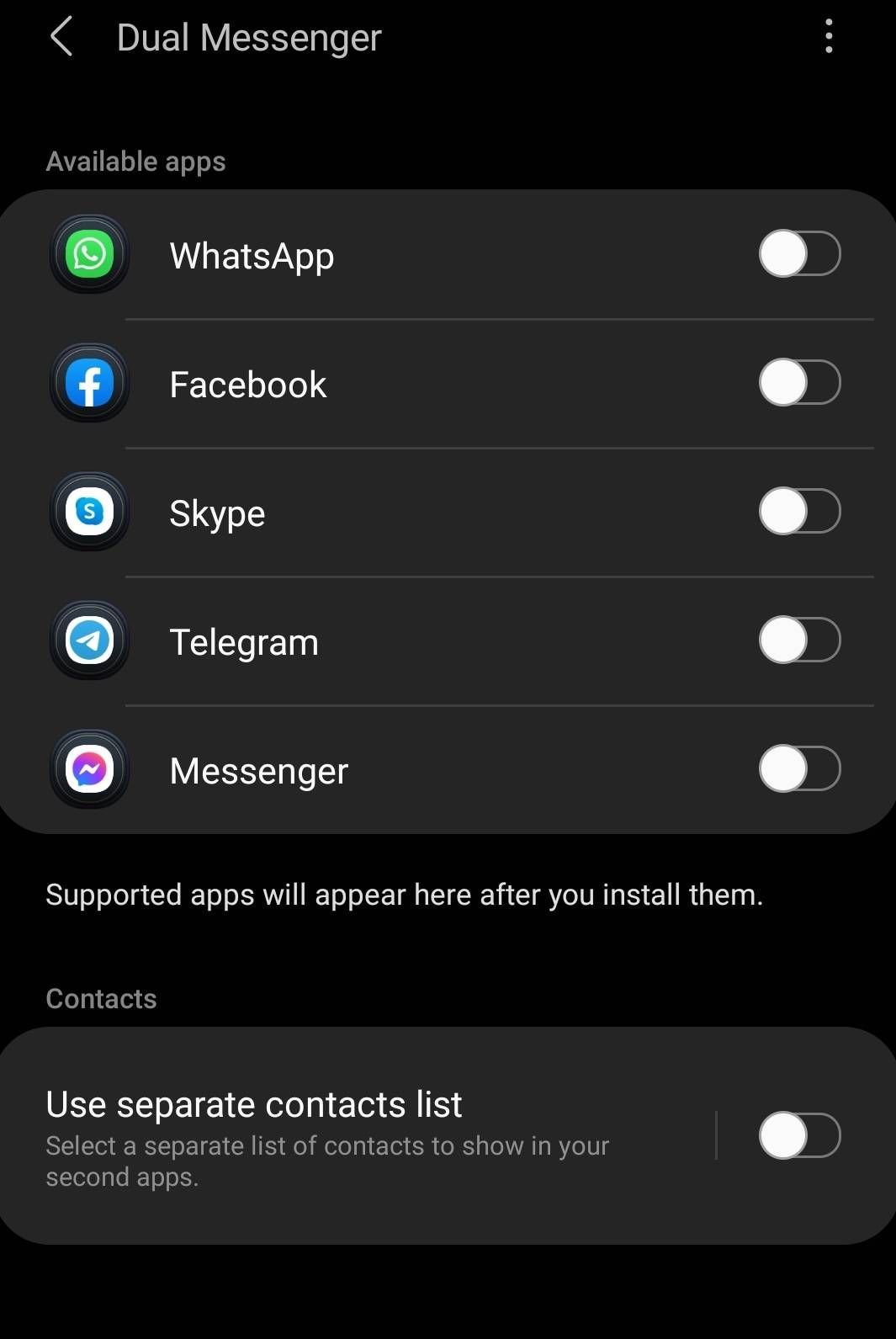Enable the Telegram switch
This screenshot has height=1339, width=896.
point(800,640)
